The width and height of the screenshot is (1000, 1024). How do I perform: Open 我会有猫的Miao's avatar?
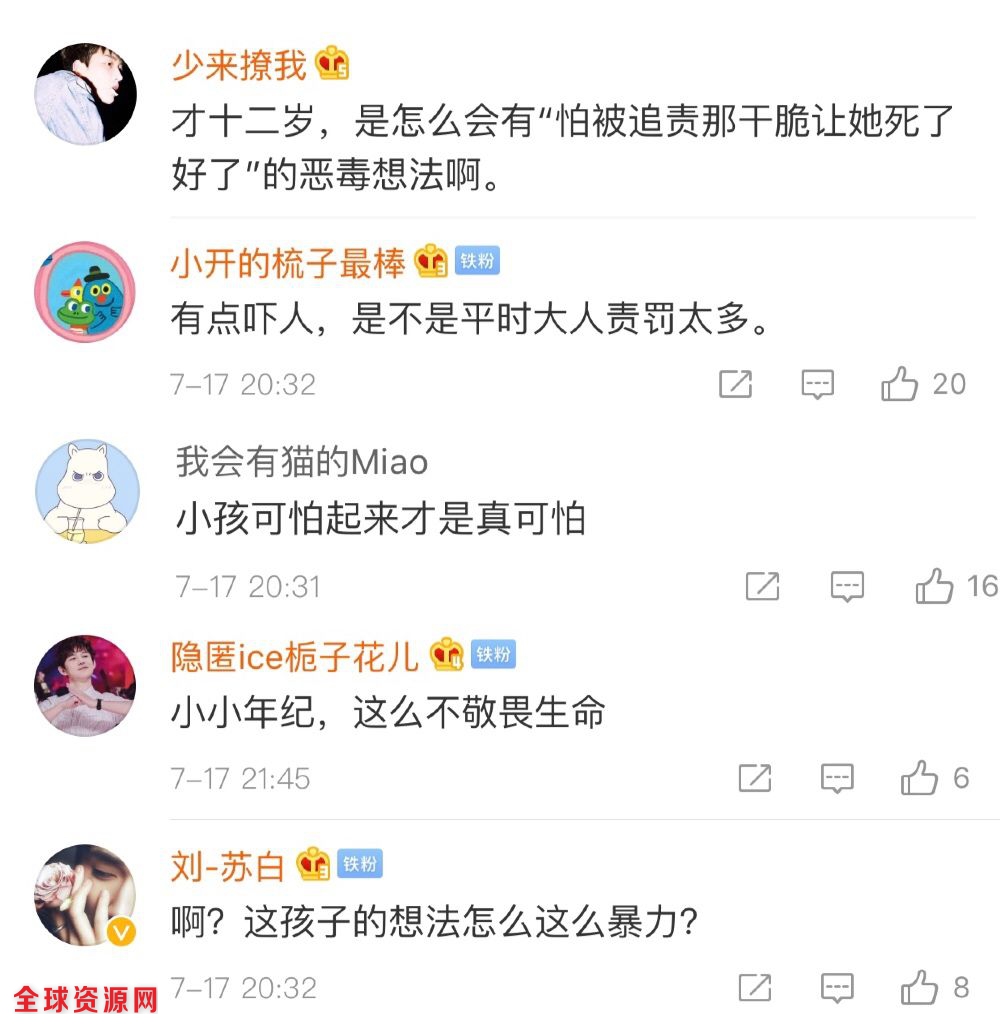tap(87, 491)
